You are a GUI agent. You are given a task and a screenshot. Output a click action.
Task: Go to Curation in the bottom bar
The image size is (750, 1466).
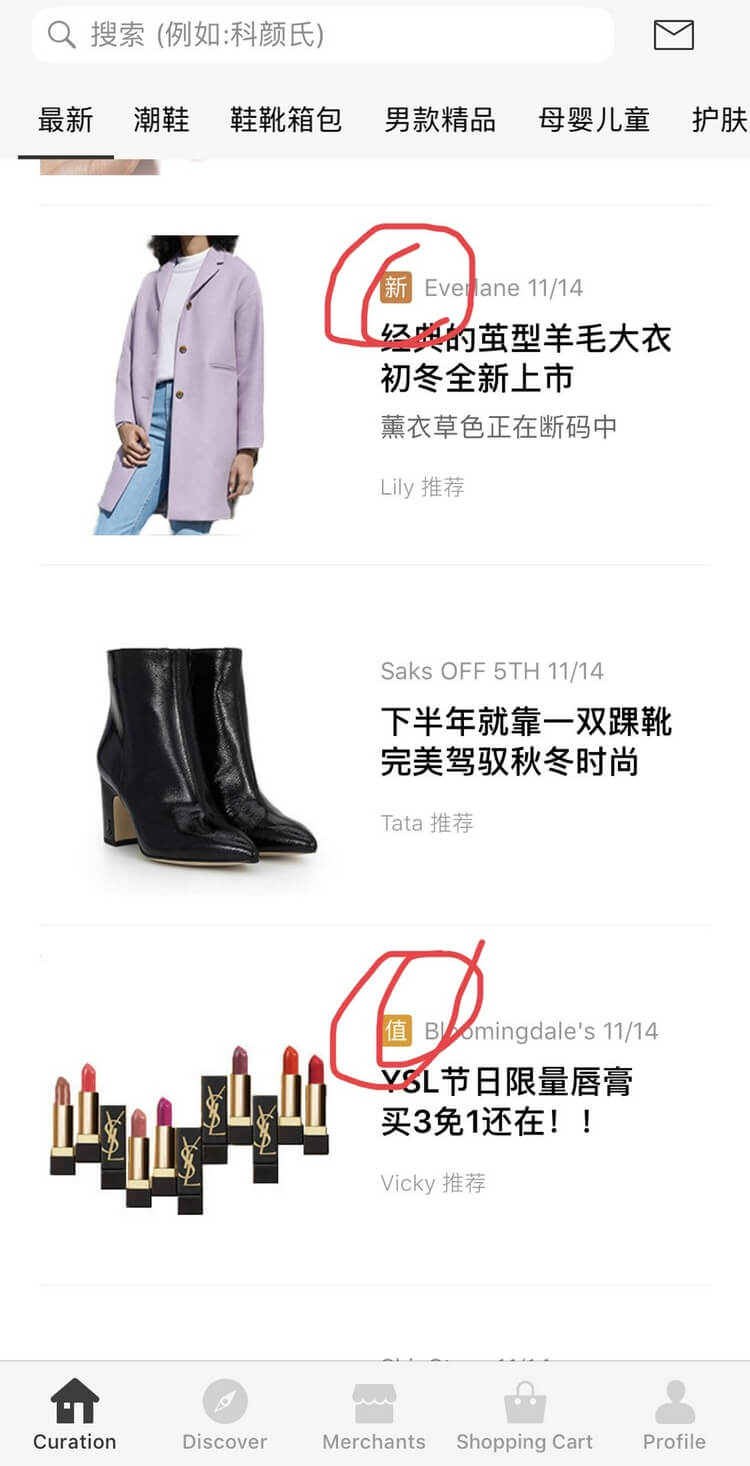point(74,1414)
